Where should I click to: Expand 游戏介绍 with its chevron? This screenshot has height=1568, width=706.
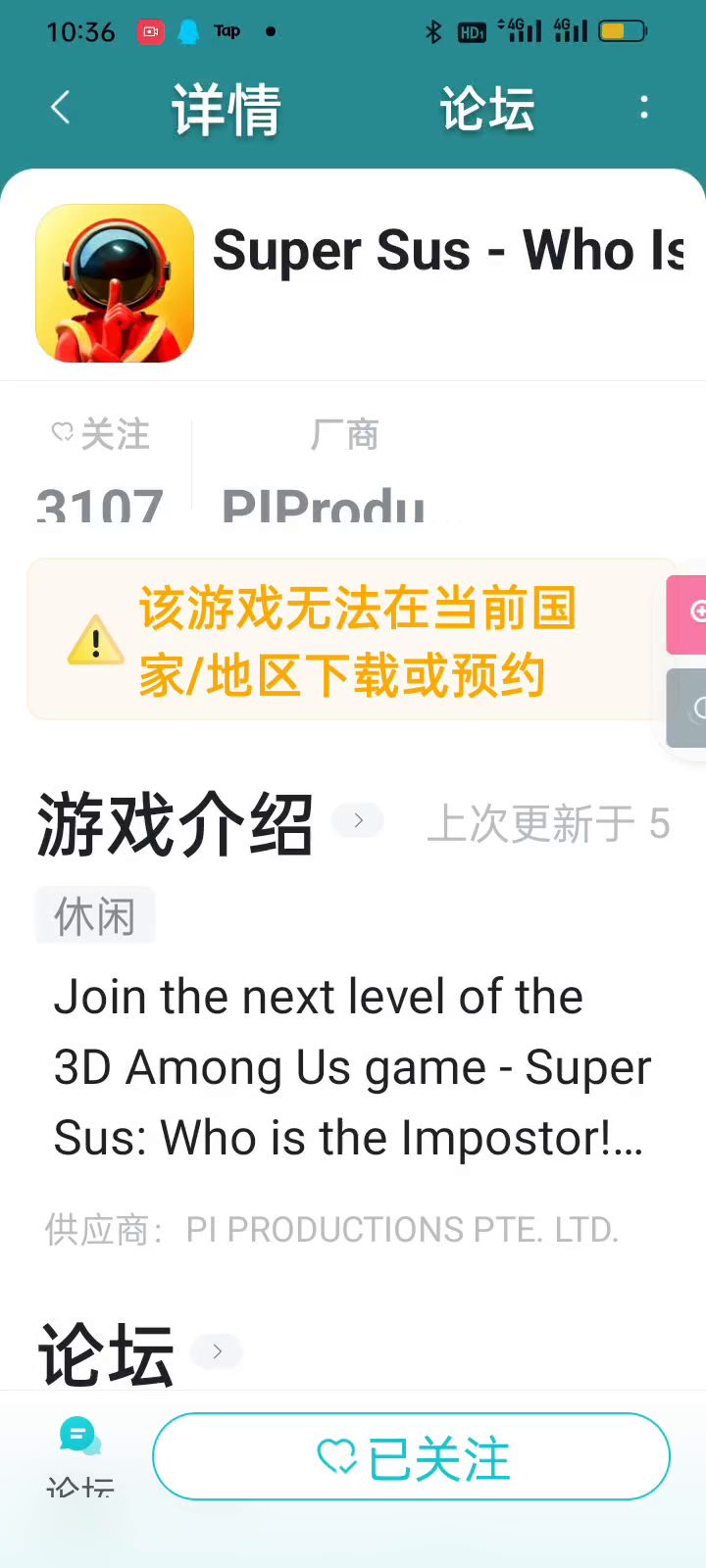point(358,820)
